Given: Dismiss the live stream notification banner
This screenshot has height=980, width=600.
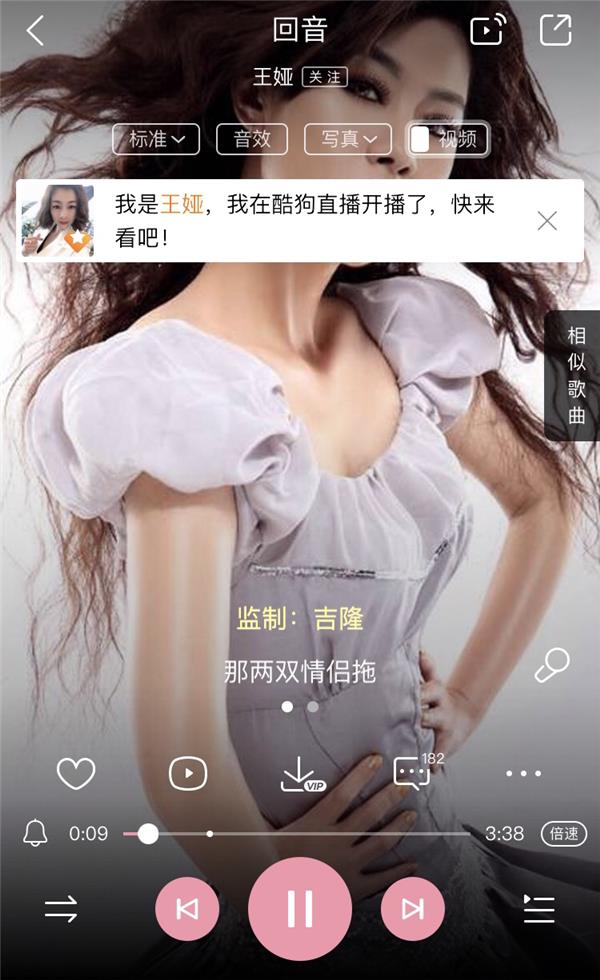Looking at the screenshot, I should coord(547,221).
